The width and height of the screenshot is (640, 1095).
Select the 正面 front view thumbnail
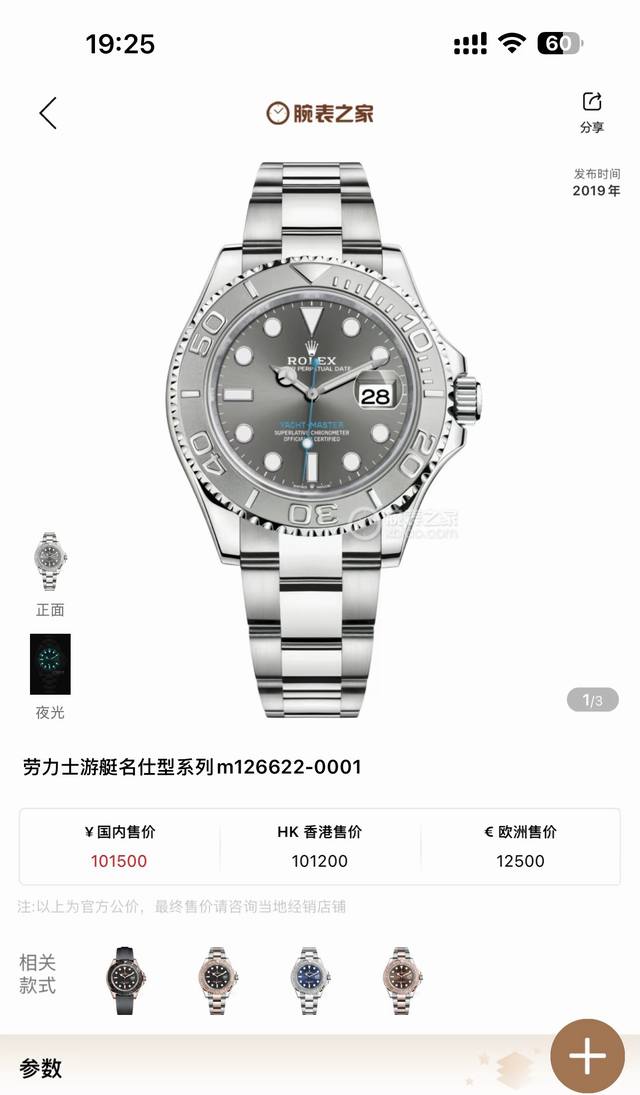[x=50, y=561]
